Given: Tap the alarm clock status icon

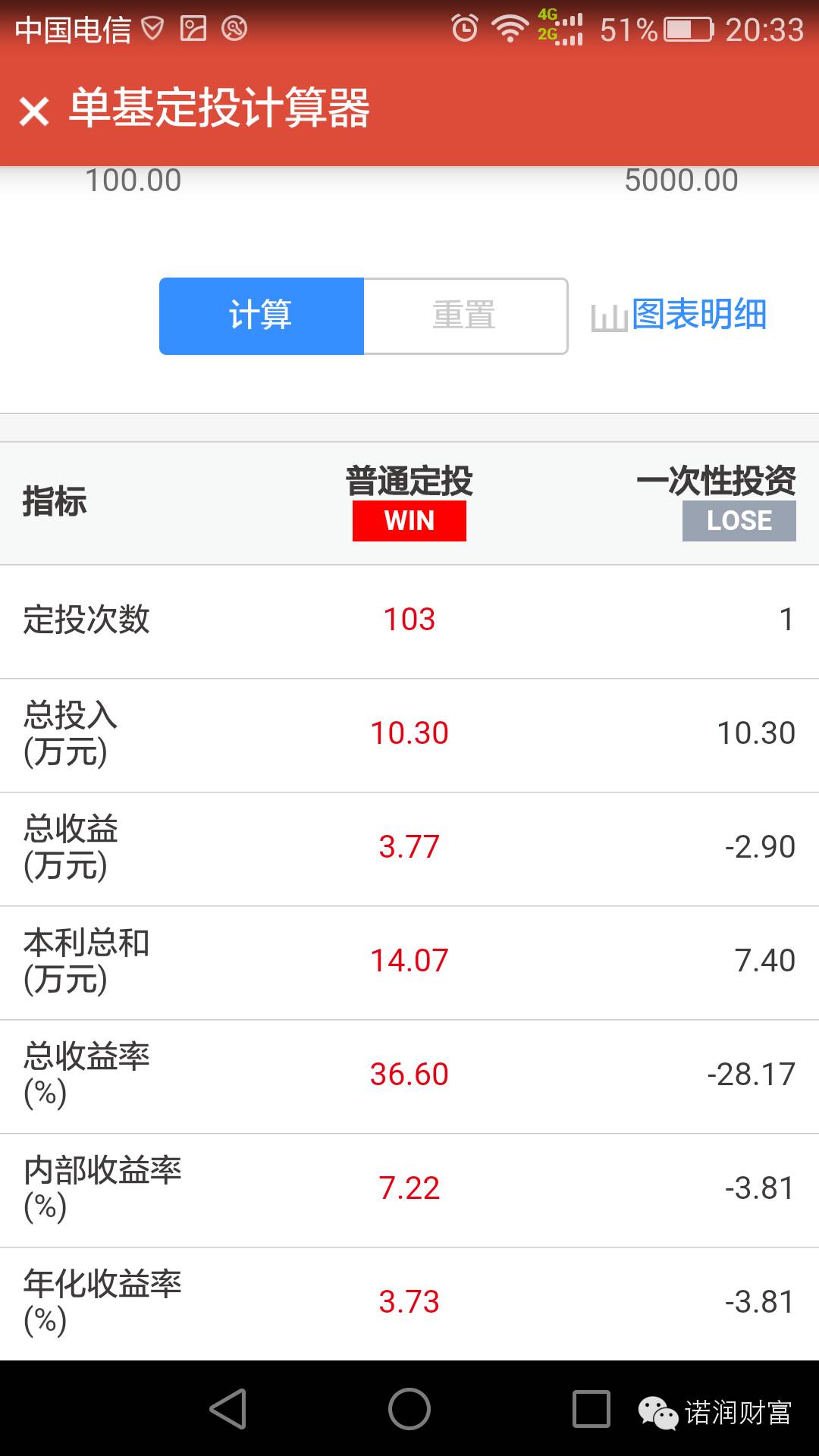Looking at the screenshot, I should 463,25.
